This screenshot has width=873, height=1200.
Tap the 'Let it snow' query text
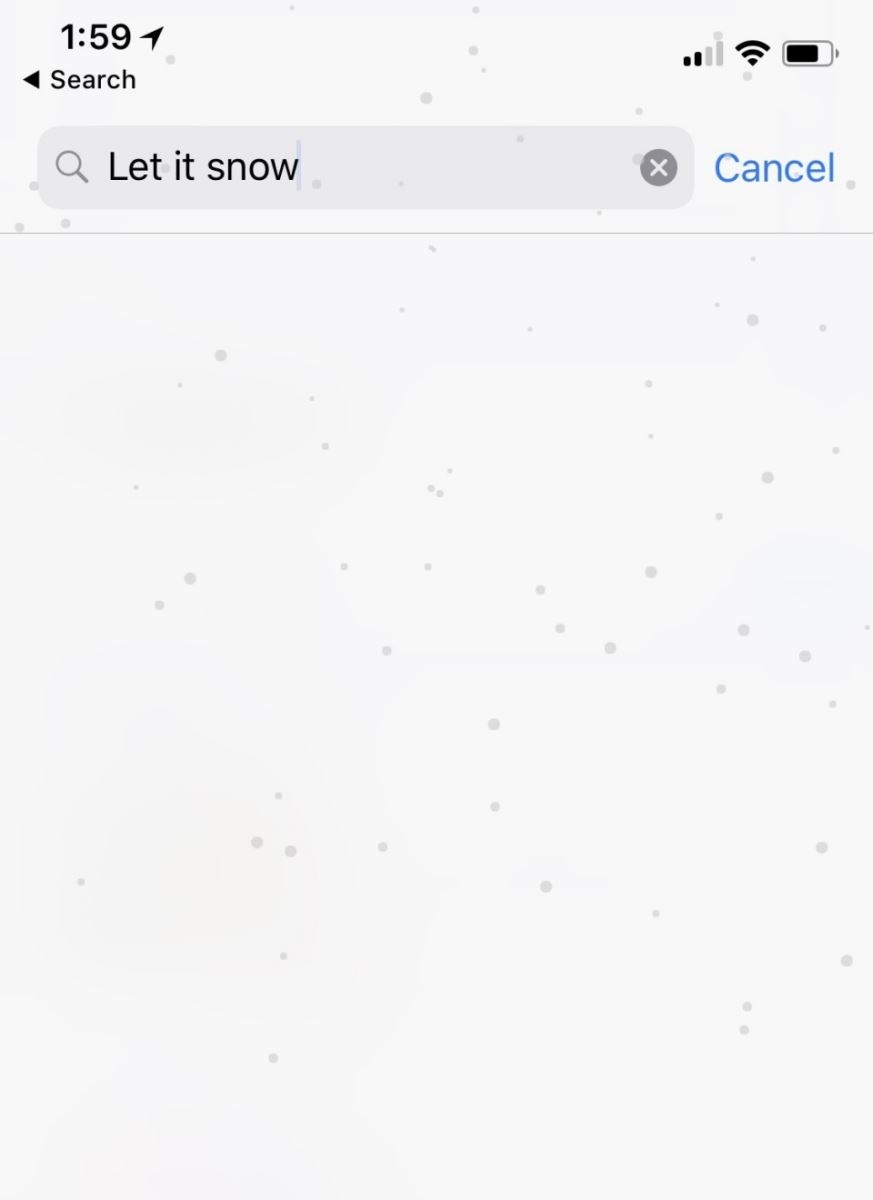point(203,167)
